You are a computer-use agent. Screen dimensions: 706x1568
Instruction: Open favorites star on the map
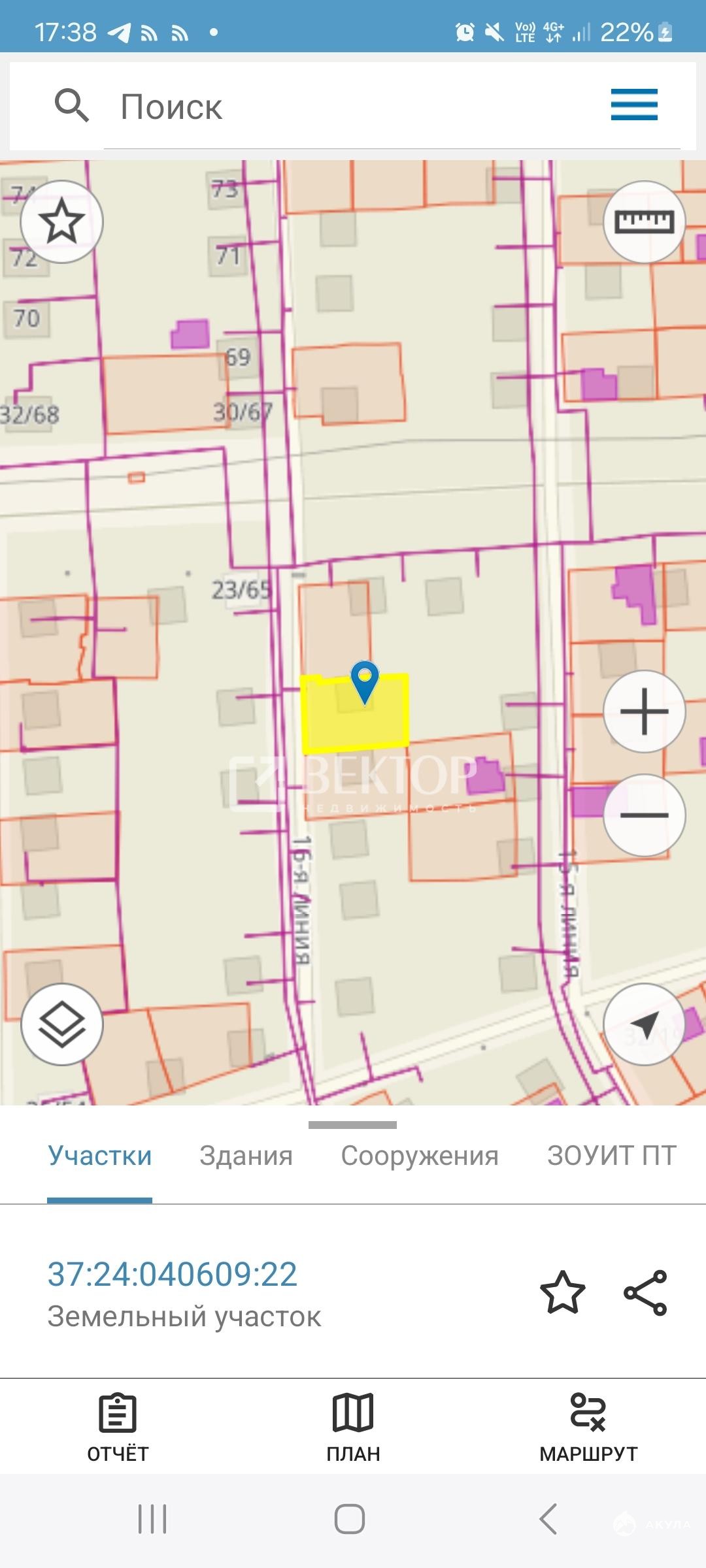62,221
